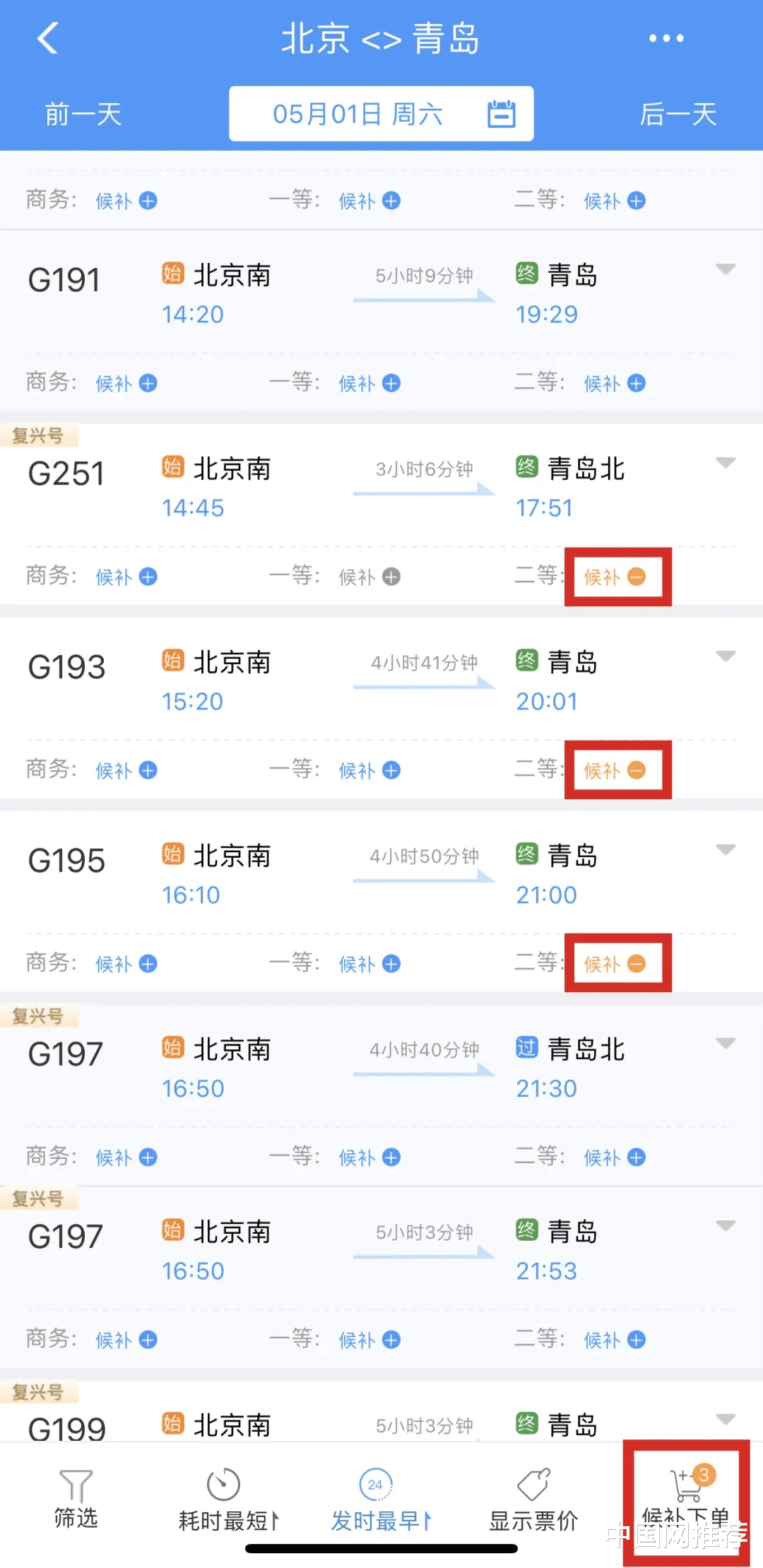The height and width of the screenshot is (1568, 763).
Task: Tap the plus icon beside G191 商务 候补
Action: [x=146, y=382]
